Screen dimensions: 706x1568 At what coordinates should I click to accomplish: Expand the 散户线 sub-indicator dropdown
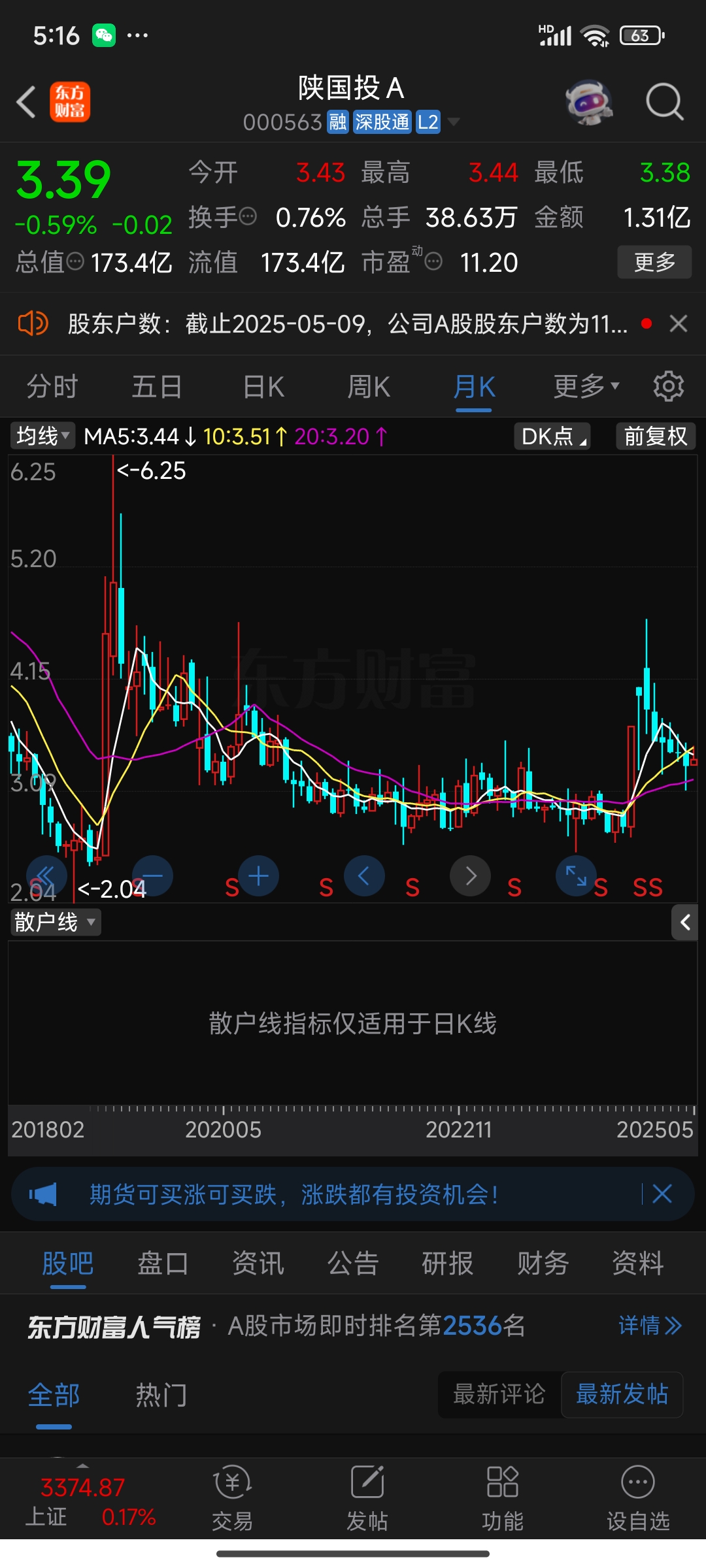point(55,922)
